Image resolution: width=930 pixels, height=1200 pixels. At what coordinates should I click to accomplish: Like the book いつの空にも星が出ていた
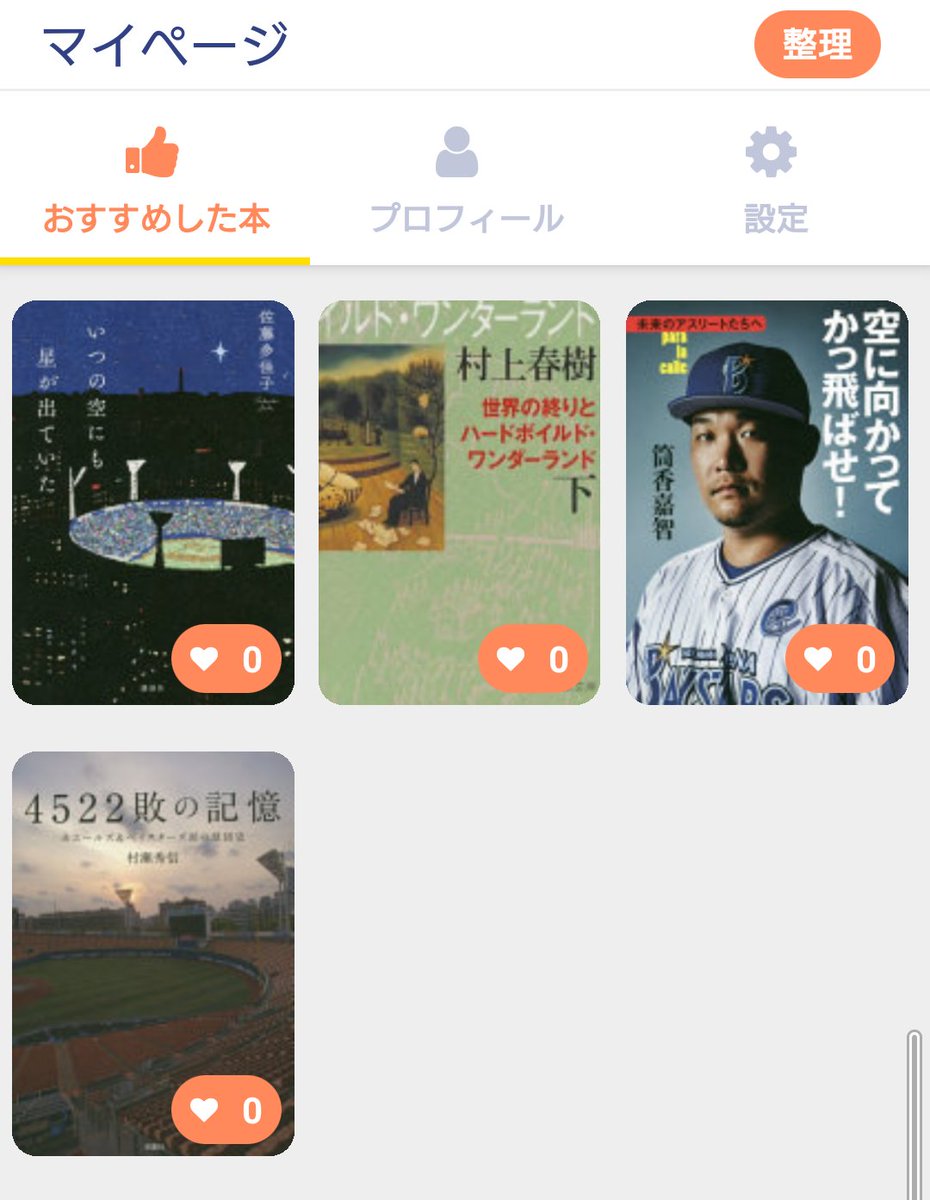(x=226, y=659)
